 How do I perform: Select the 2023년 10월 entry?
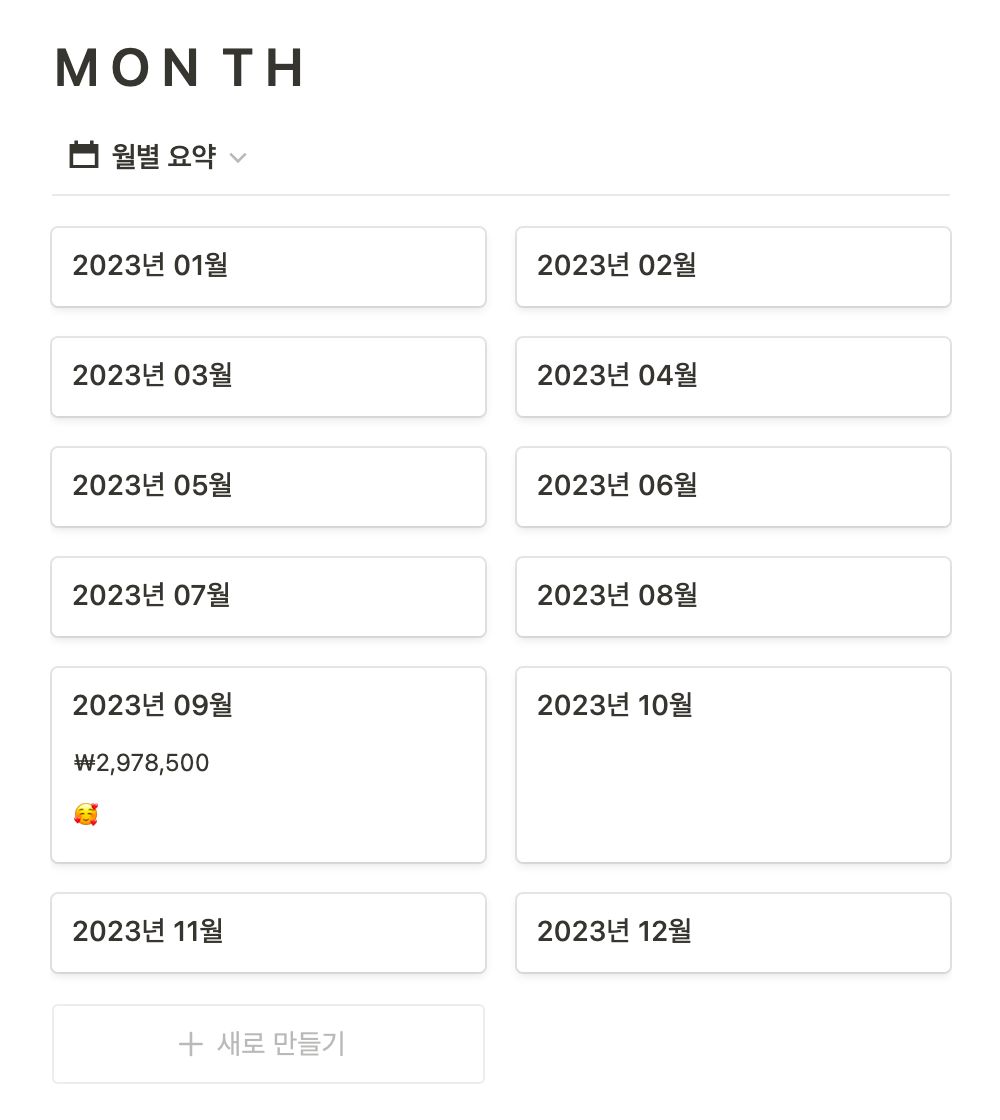click(x=733, y=764)
